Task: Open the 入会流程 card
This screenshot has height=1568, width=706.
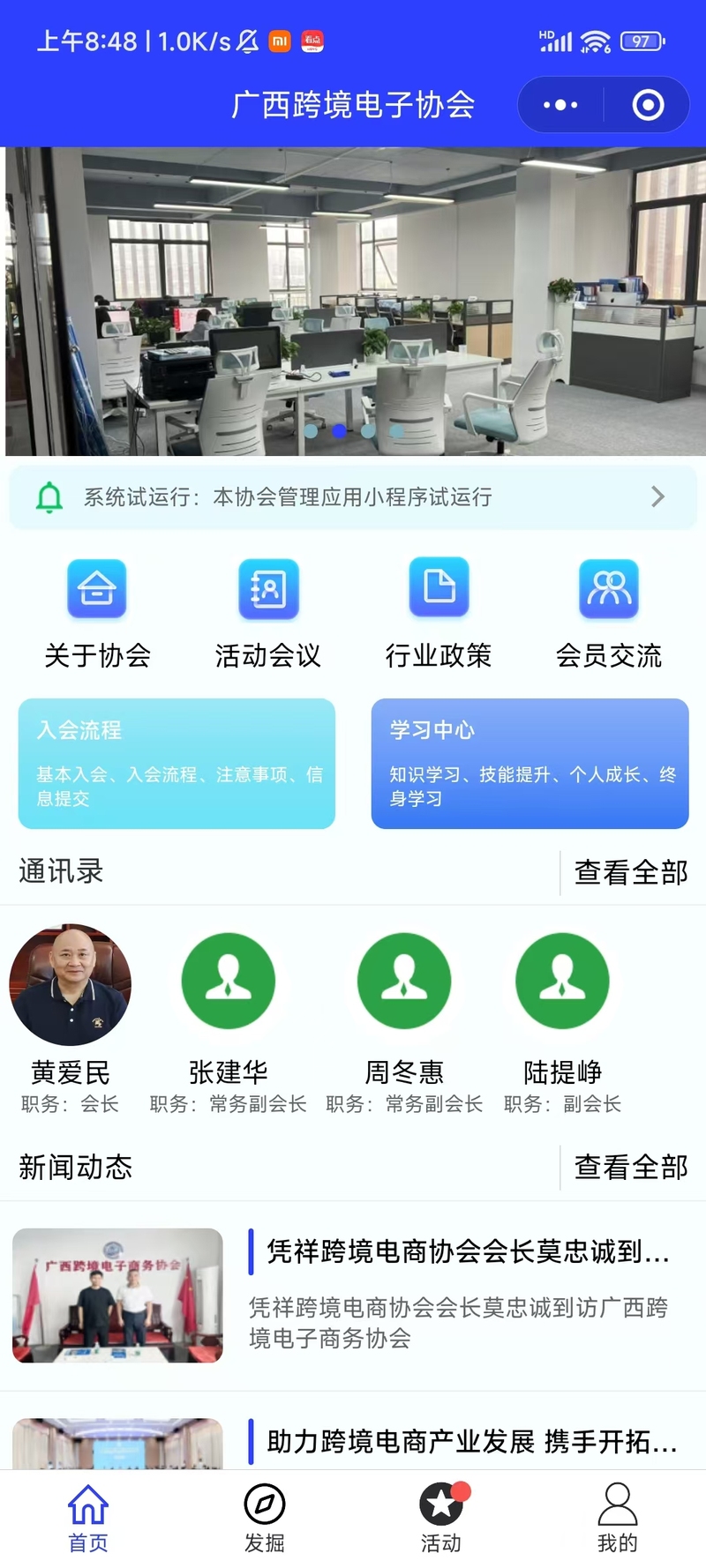Action: tap(176, 764)
